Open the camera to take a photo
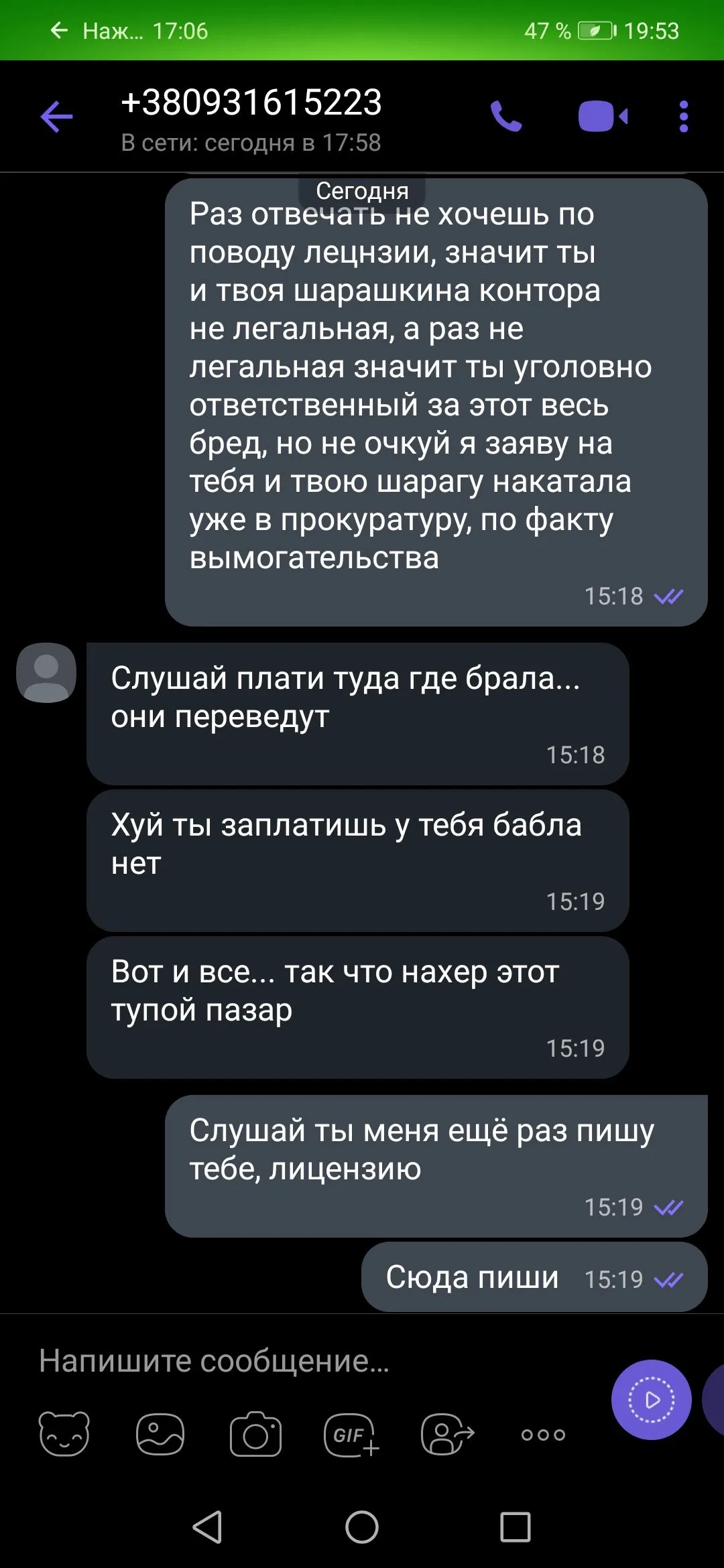The height and width of the screenshot is (1568, 724). [255, 1434]
